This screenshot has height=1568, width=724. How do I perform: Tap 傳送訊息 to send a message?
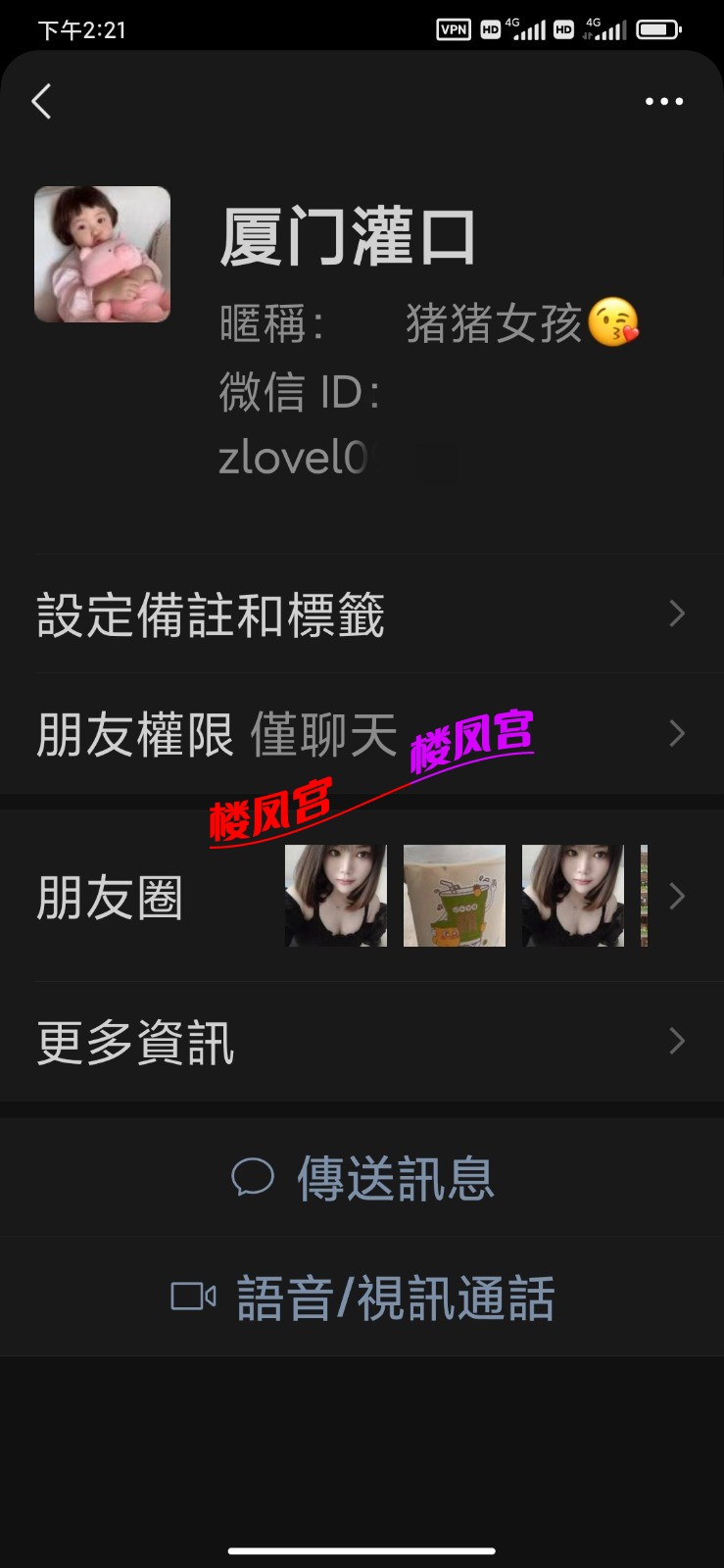point(363,1178)
